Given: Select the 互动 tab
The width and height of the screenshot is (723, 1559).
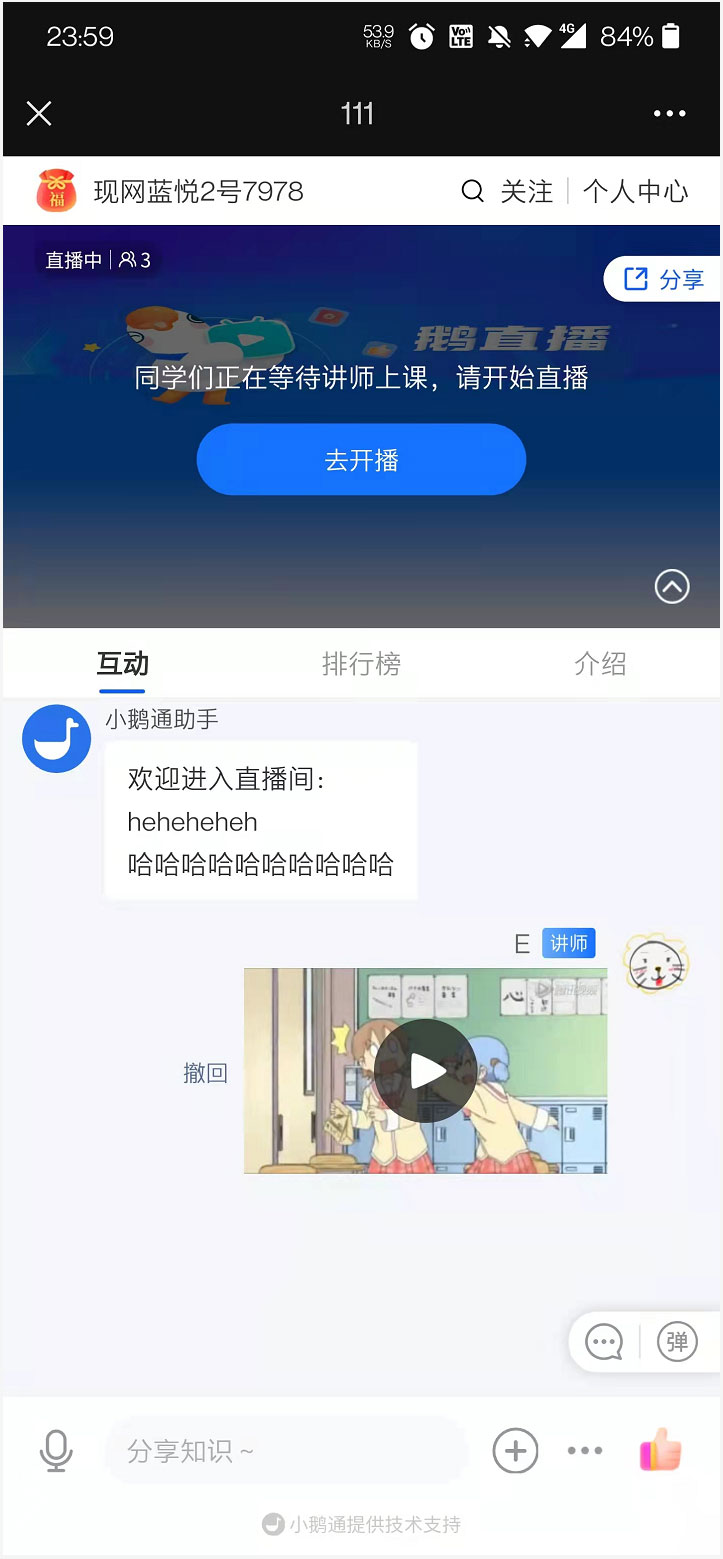Looking at the screenshot, I should (x=122, y=664).
